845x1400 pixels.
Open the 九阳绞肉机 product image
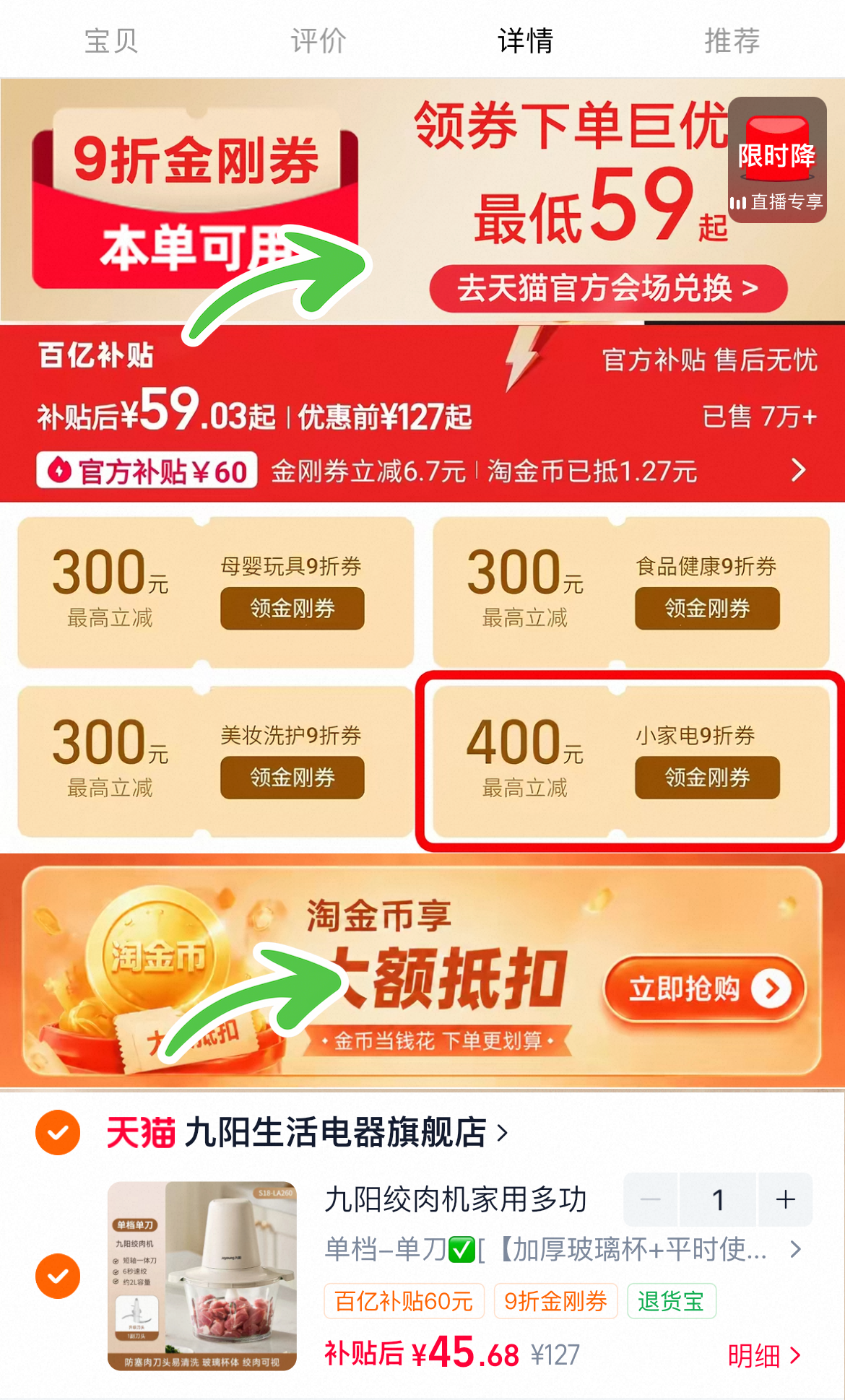202,1276
